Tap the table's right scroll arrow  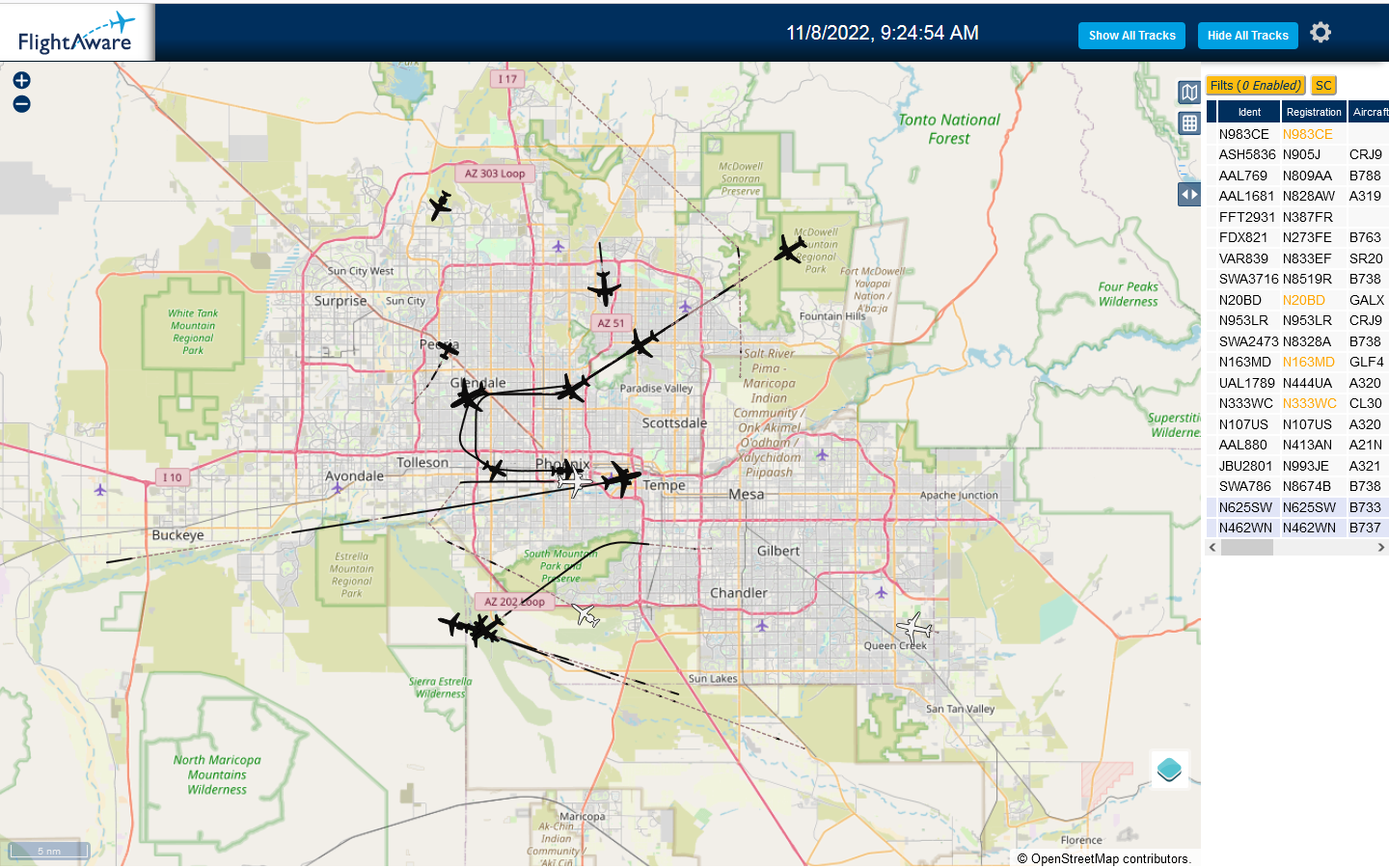coord(1380,547)
